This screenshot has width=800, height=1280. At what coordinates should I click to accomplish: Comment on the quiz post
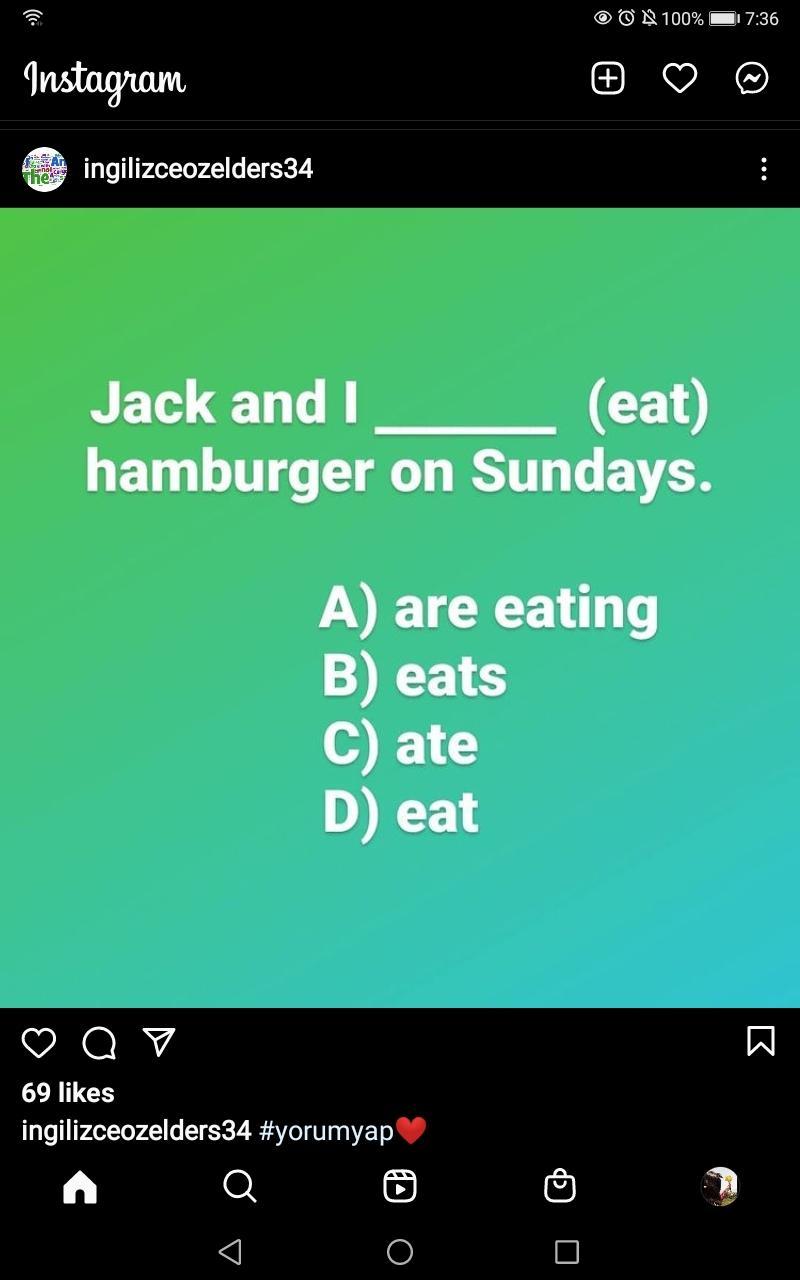99,1043
